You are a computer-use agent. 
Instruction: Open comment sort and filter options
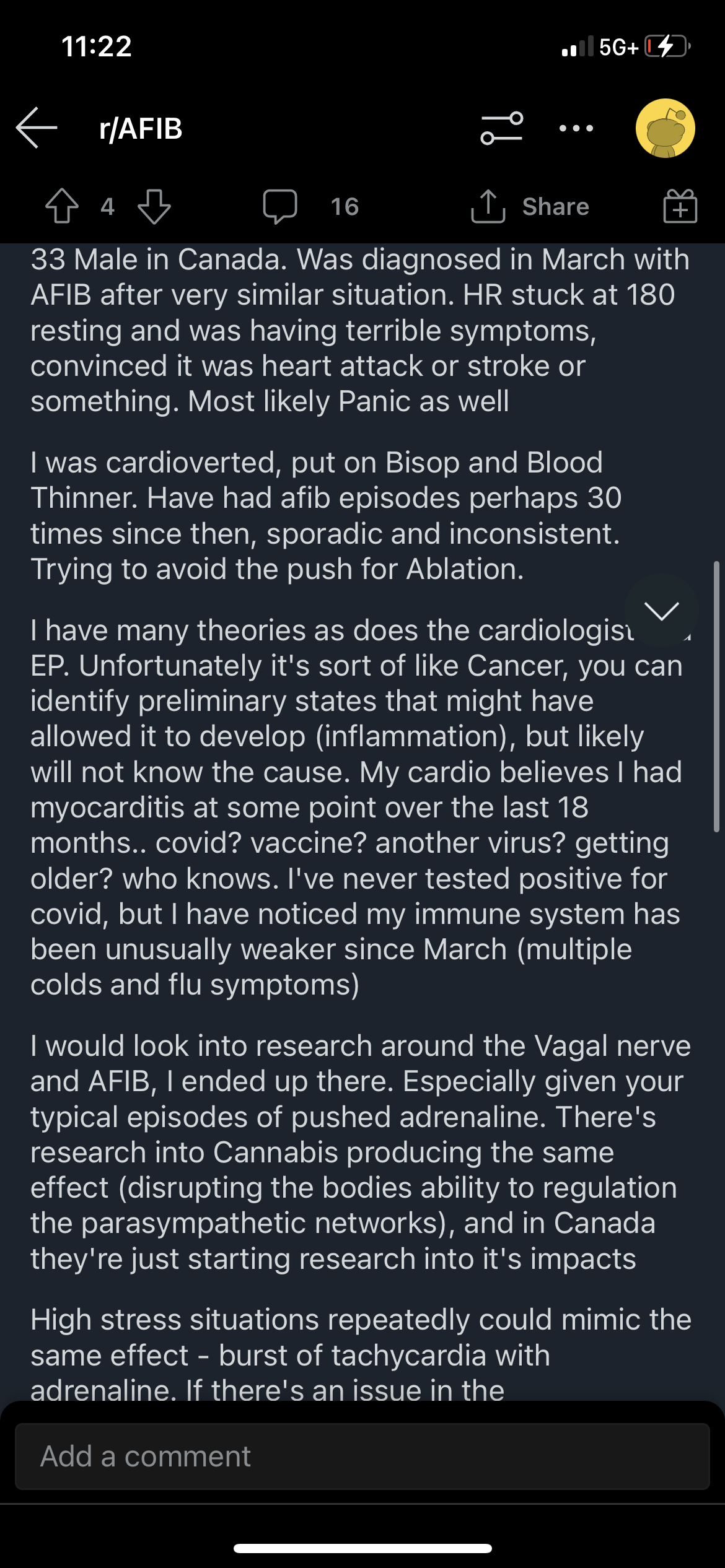pos(501,128)
